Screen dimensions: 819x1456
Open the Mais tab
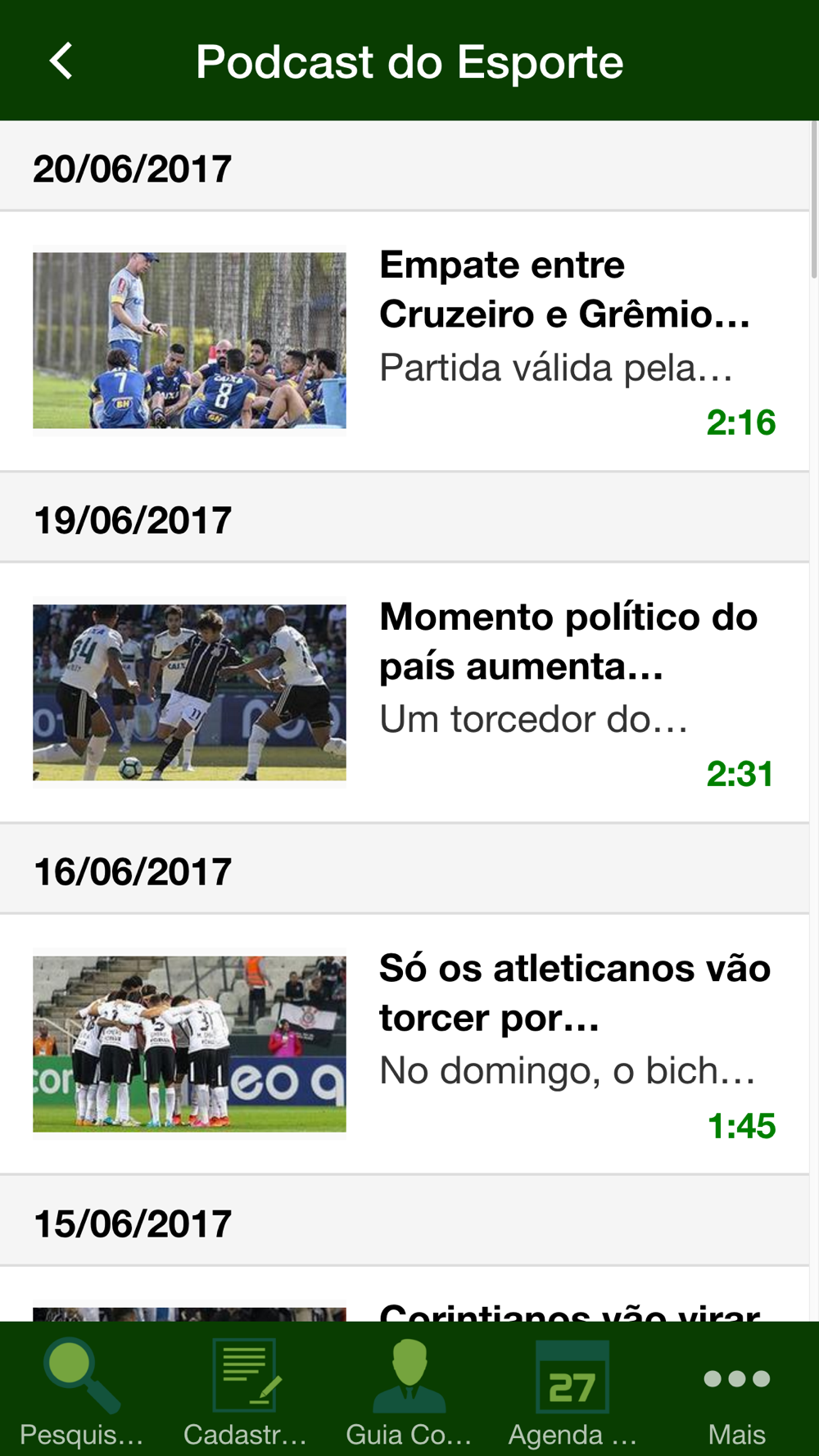(x=736, y=1392)
